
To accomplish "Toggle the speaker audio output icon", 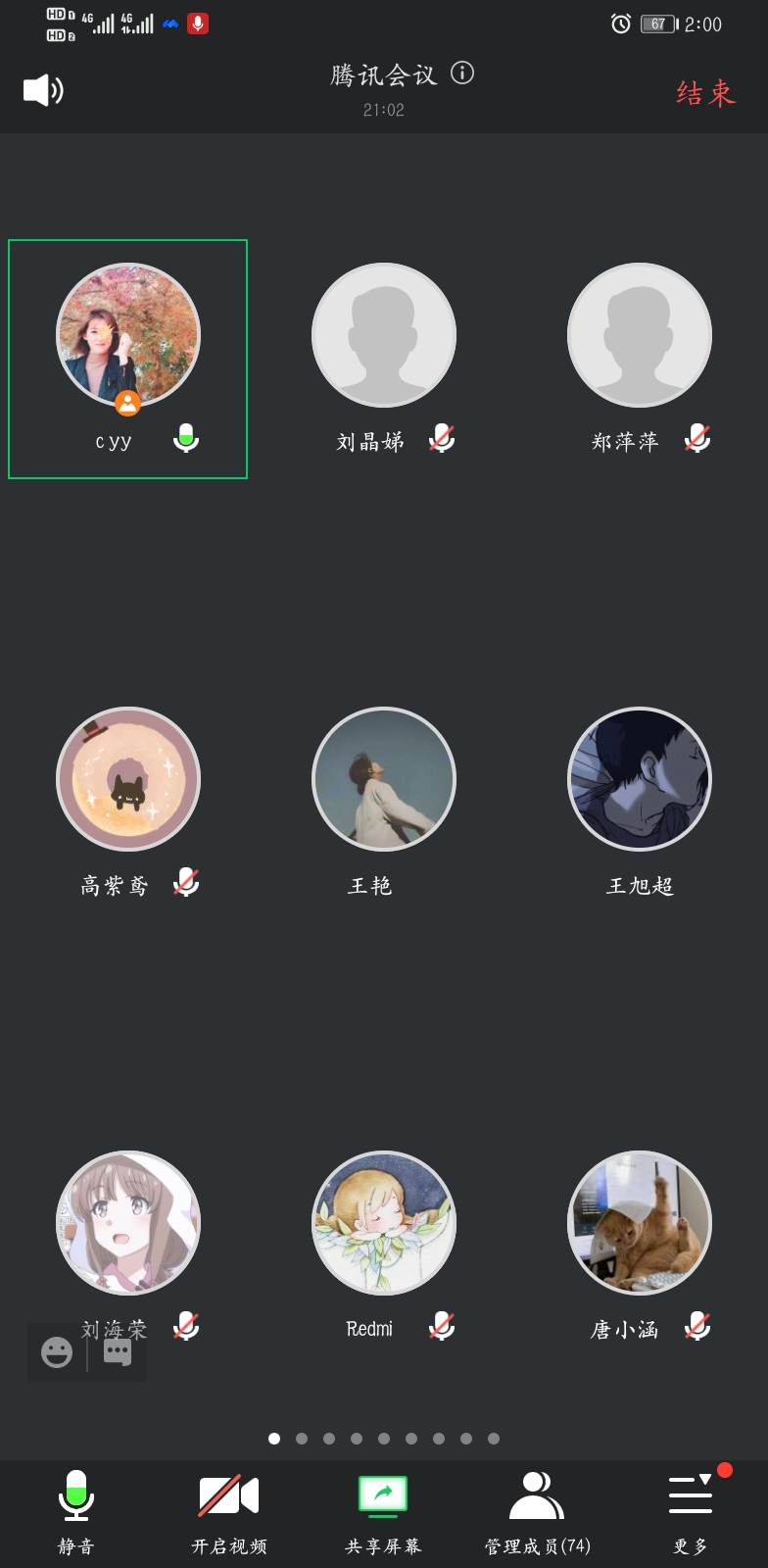I will (43, 90).
